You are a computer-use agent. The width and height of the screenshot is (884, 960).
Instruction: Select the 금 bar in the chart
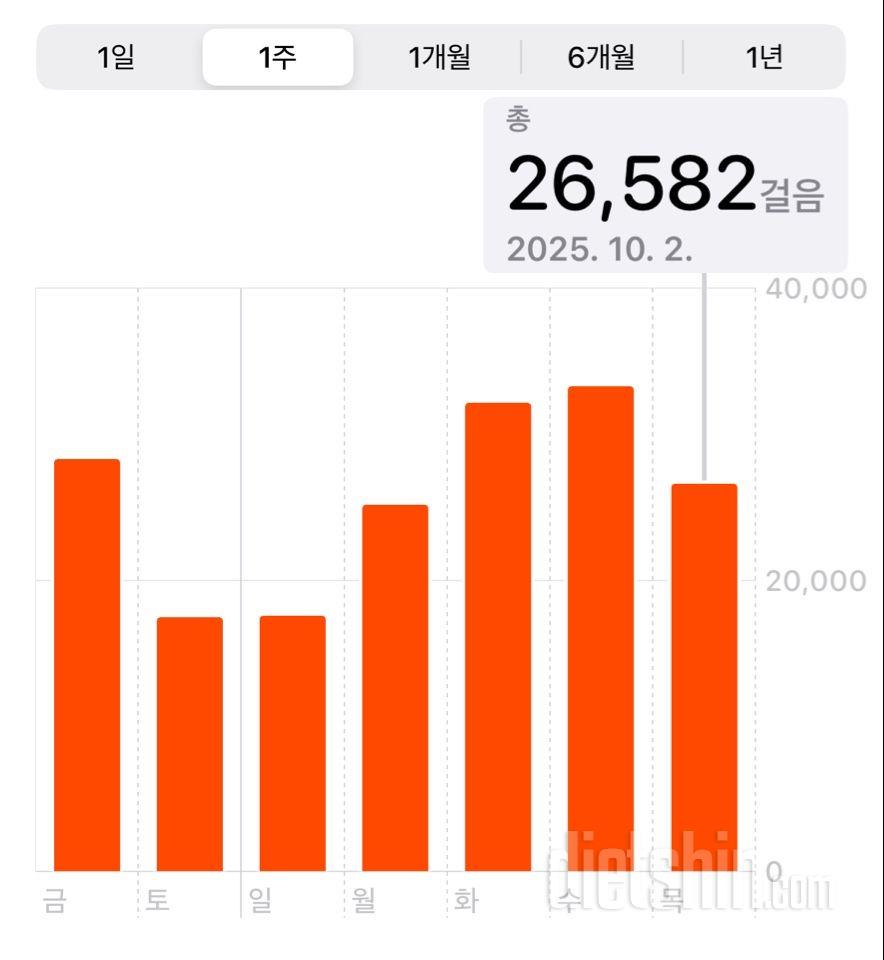tap(87, 665)
